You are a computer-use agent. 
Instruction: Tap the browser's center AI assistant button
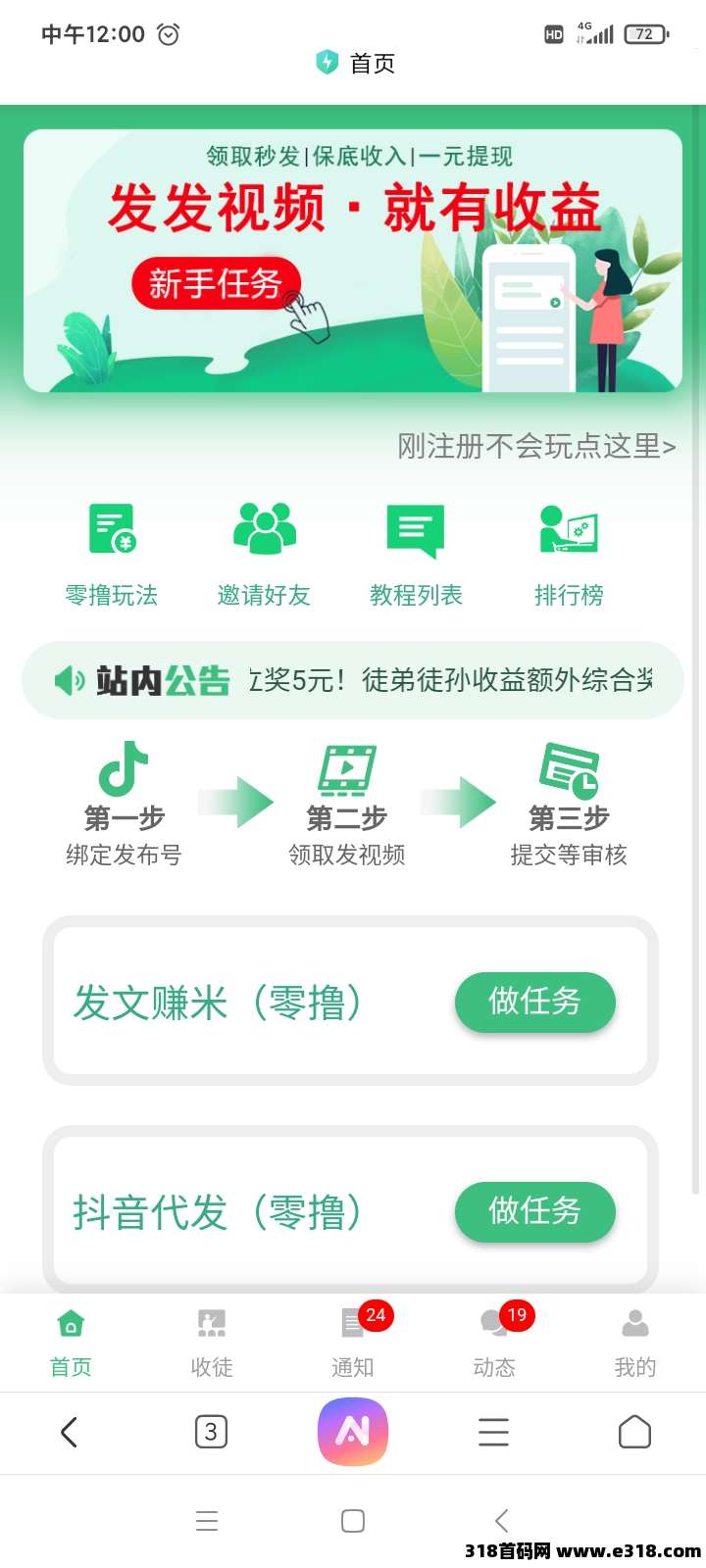tap(353, 1433)
